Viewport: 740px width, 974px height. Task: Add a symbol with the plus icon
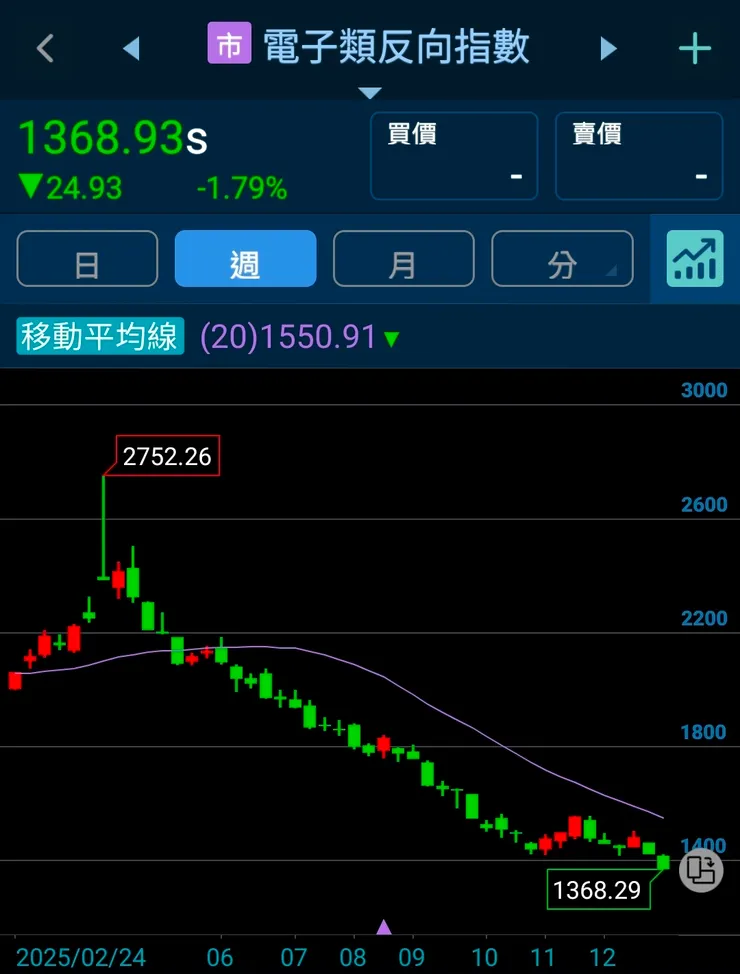(694, 48)
